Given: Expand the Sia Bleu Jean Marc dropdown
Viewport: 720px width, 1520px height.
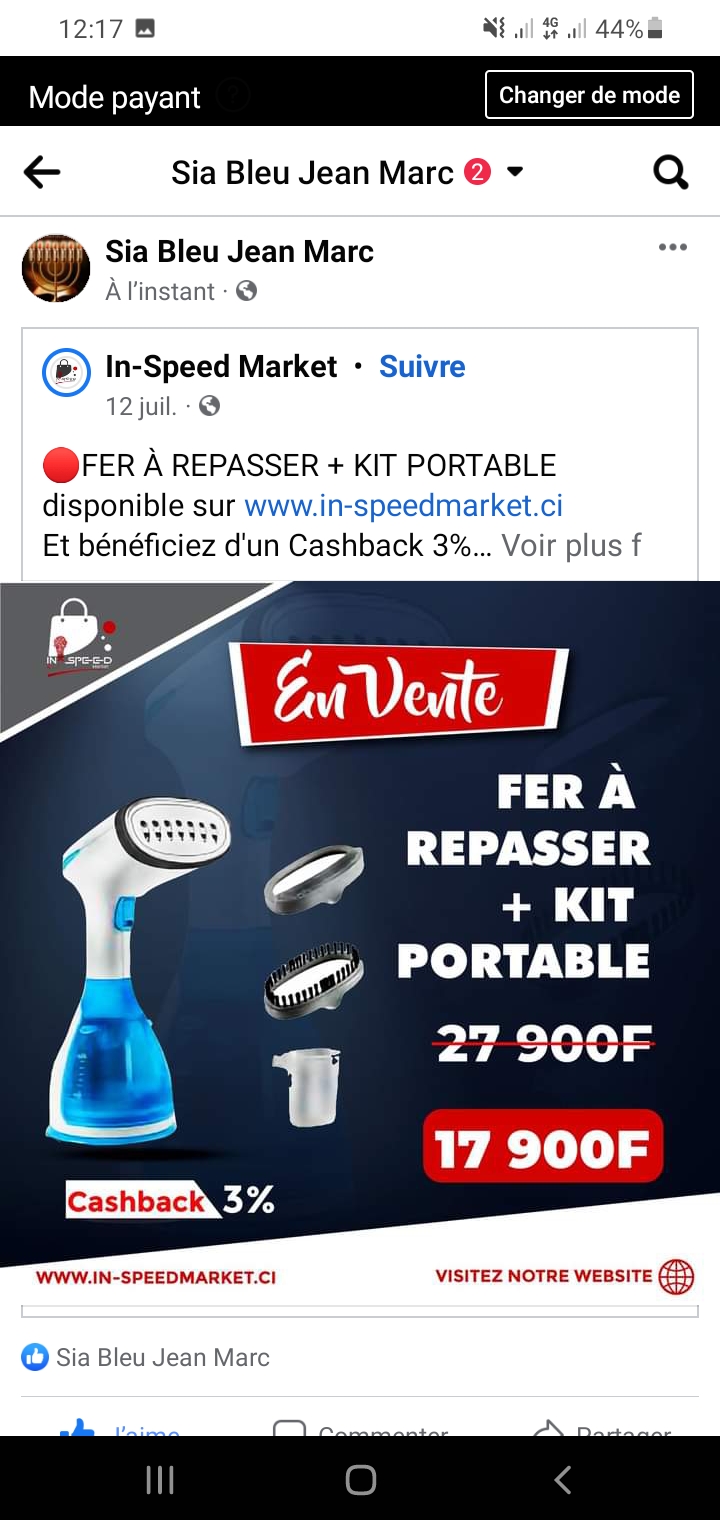Looking at the screenshot, I should [515, 172].
